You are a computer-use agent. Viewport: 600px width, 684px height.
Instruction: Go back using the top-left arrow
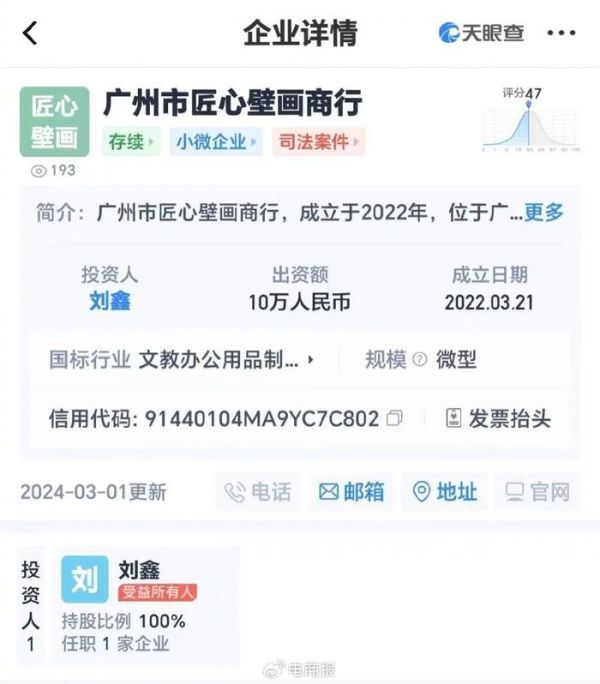[30, 33]
